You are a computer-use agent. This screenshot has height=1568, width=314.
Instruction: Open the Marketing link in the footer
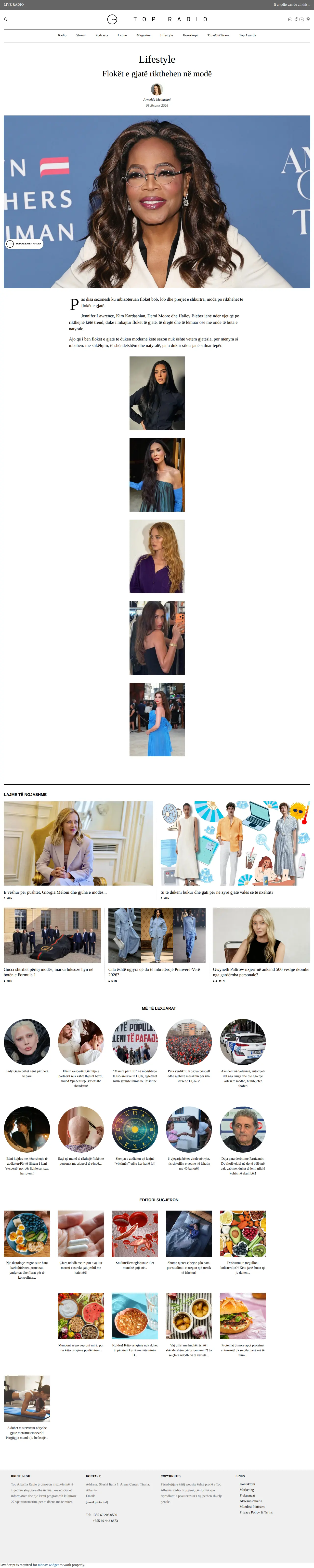[247, 1489]
